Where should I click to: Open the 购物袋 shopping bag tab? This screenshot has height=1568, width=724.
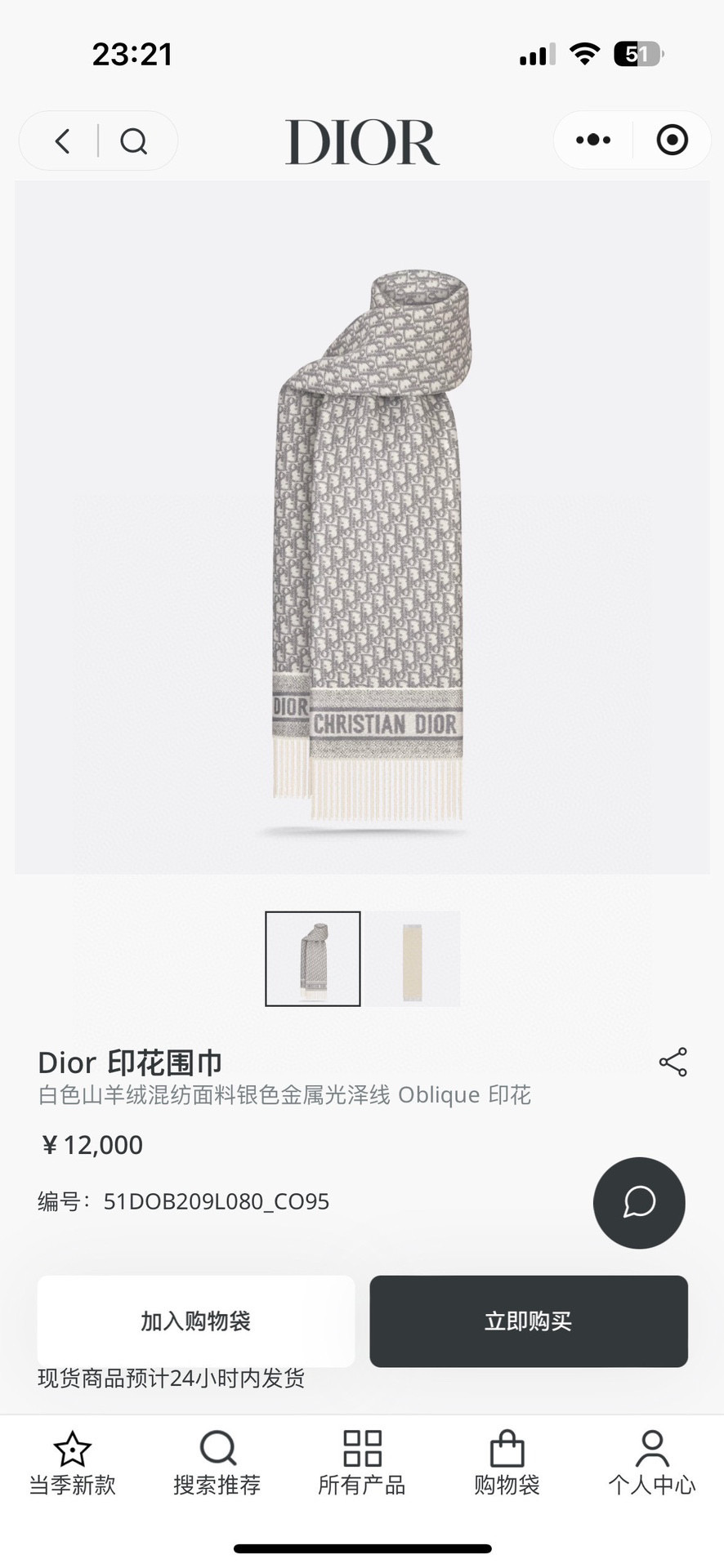tap(507, 1463)
